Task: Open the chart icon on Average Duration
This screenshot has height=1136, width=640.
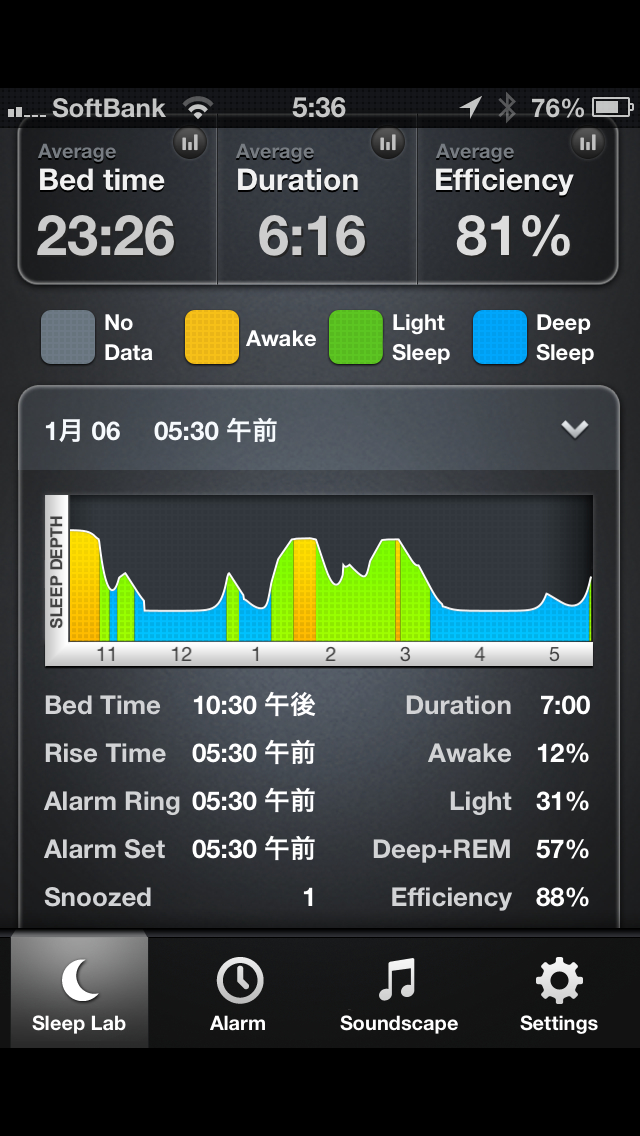Action: tap(388, 143)
